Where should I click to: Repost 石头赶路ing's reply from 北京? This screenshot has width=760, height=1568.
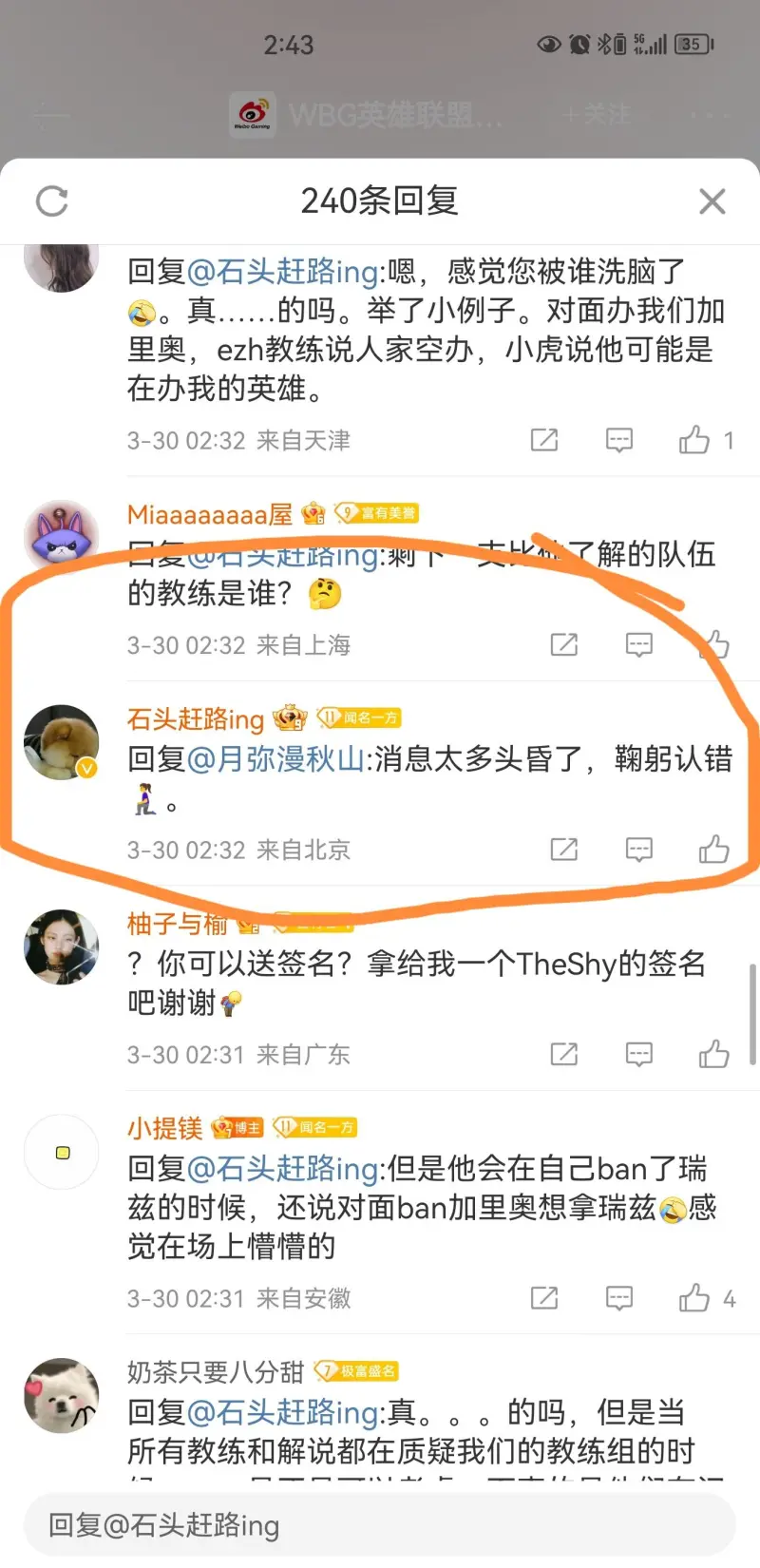[564, 850]
